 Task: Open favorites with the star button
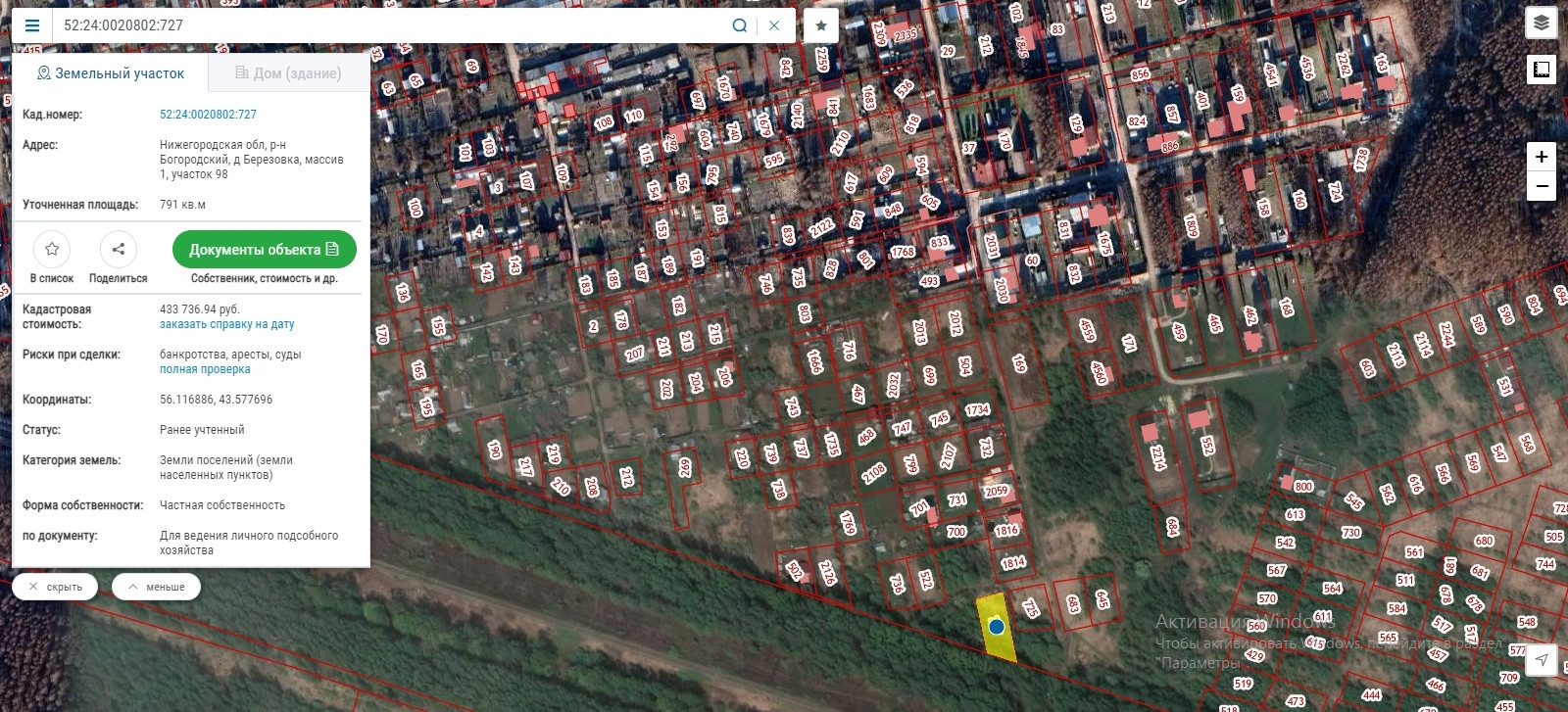[x=821, y=25]
